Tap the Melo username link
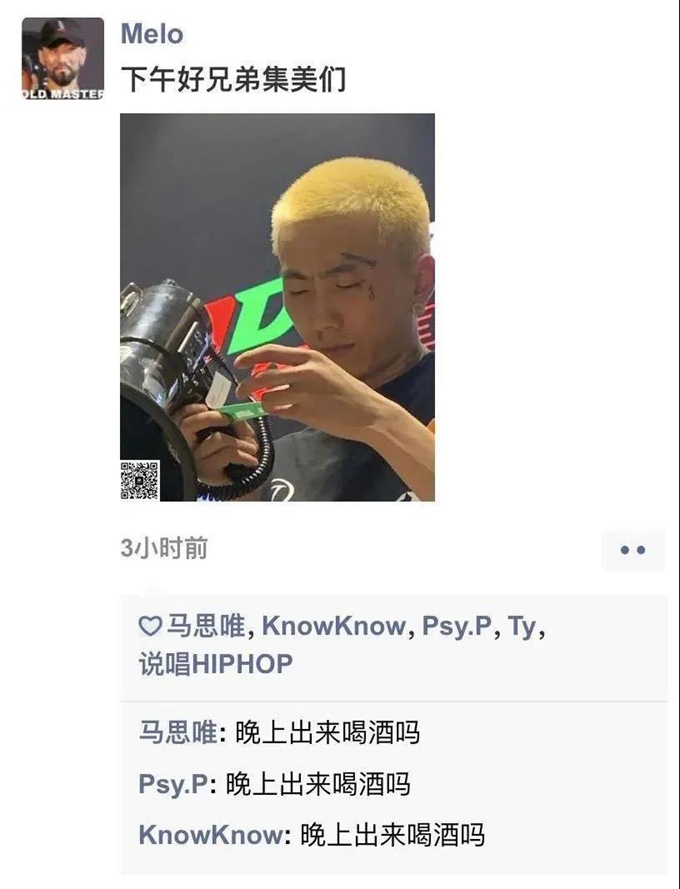680x889 pixels. 152,33
